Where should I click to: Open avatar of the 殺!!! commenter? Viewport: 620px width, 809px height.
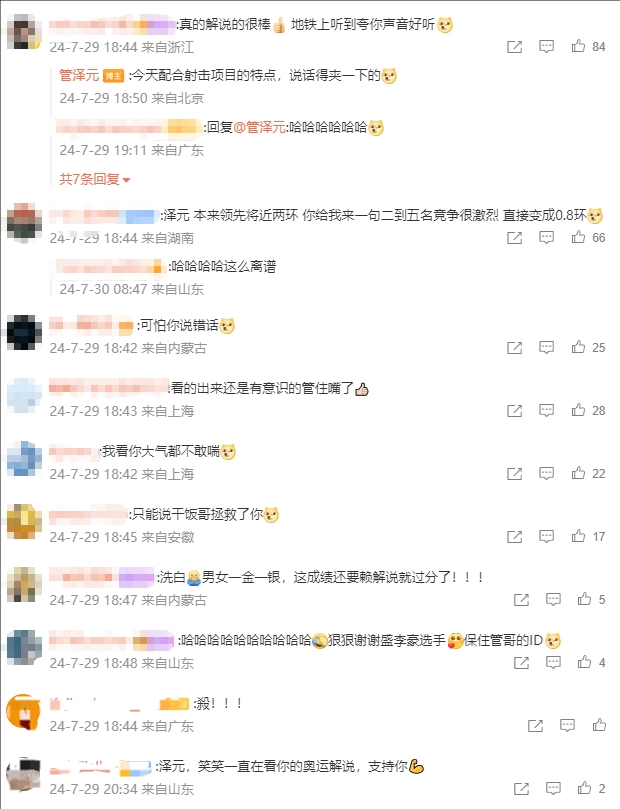(22, 711)
